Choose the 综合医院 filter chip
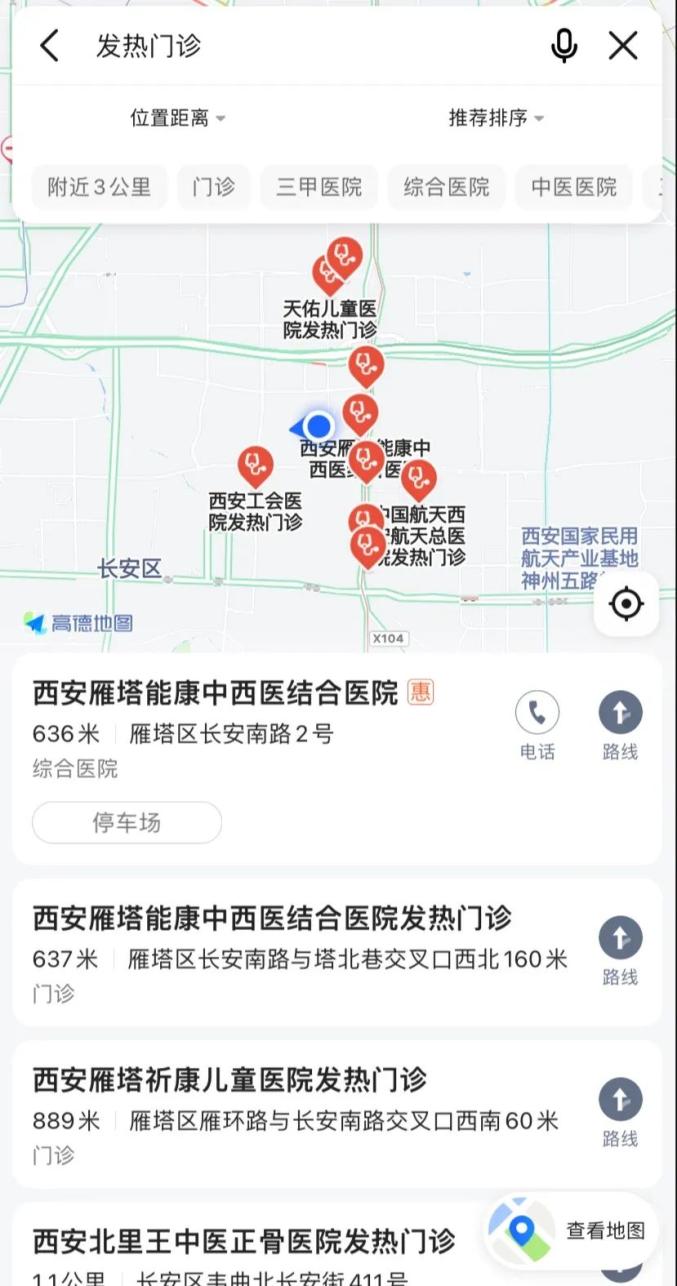The width and height of the screenshot is (677, 1286). coord(446,187)
